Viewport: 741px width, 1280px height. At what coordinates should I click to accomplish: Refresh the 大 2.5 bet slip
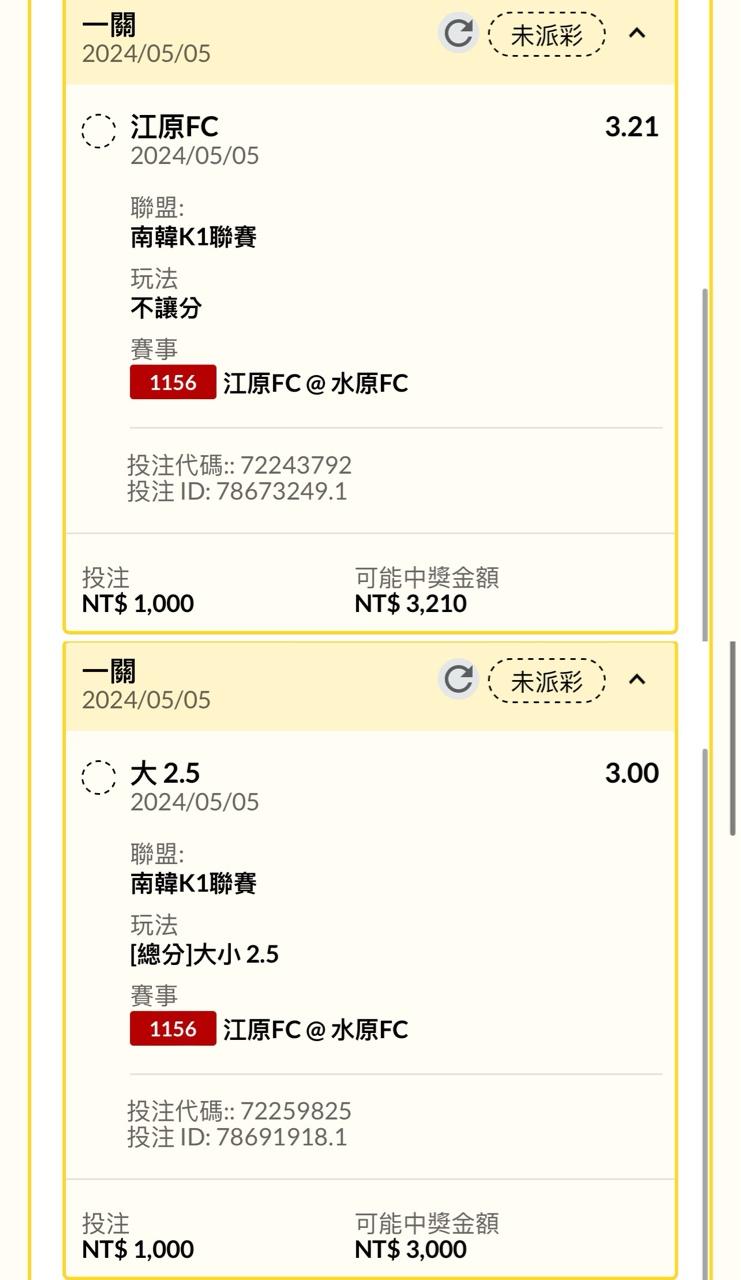458,680
